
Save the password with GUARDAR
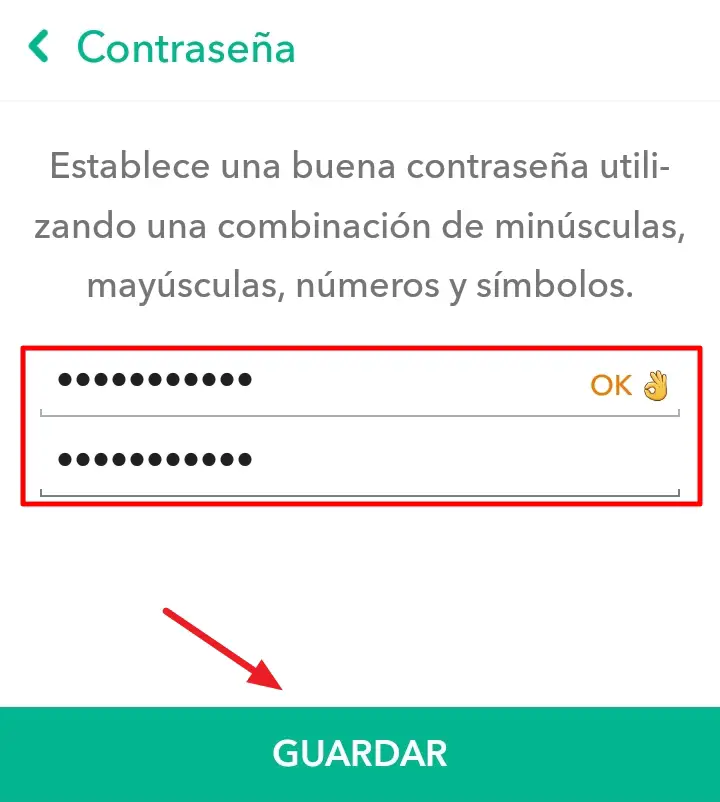coord(360,754)
